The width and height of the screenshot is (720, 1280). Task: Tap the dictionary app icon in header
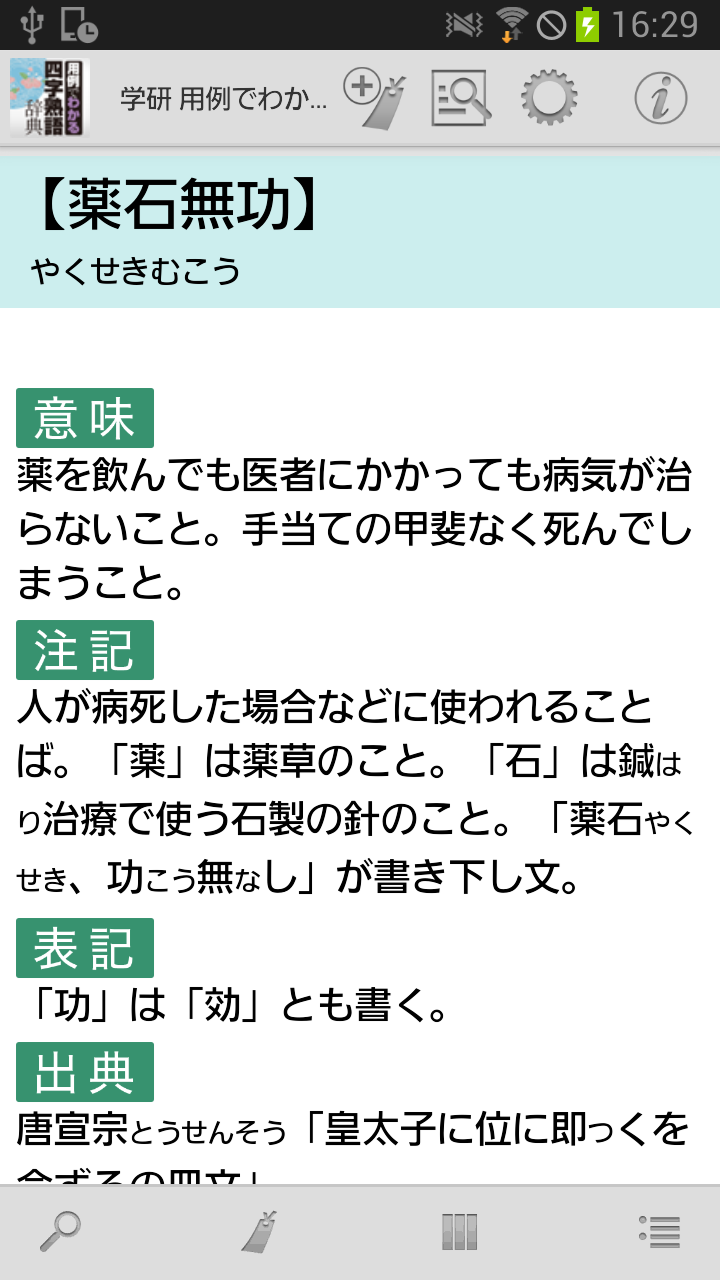pos(49,98)
